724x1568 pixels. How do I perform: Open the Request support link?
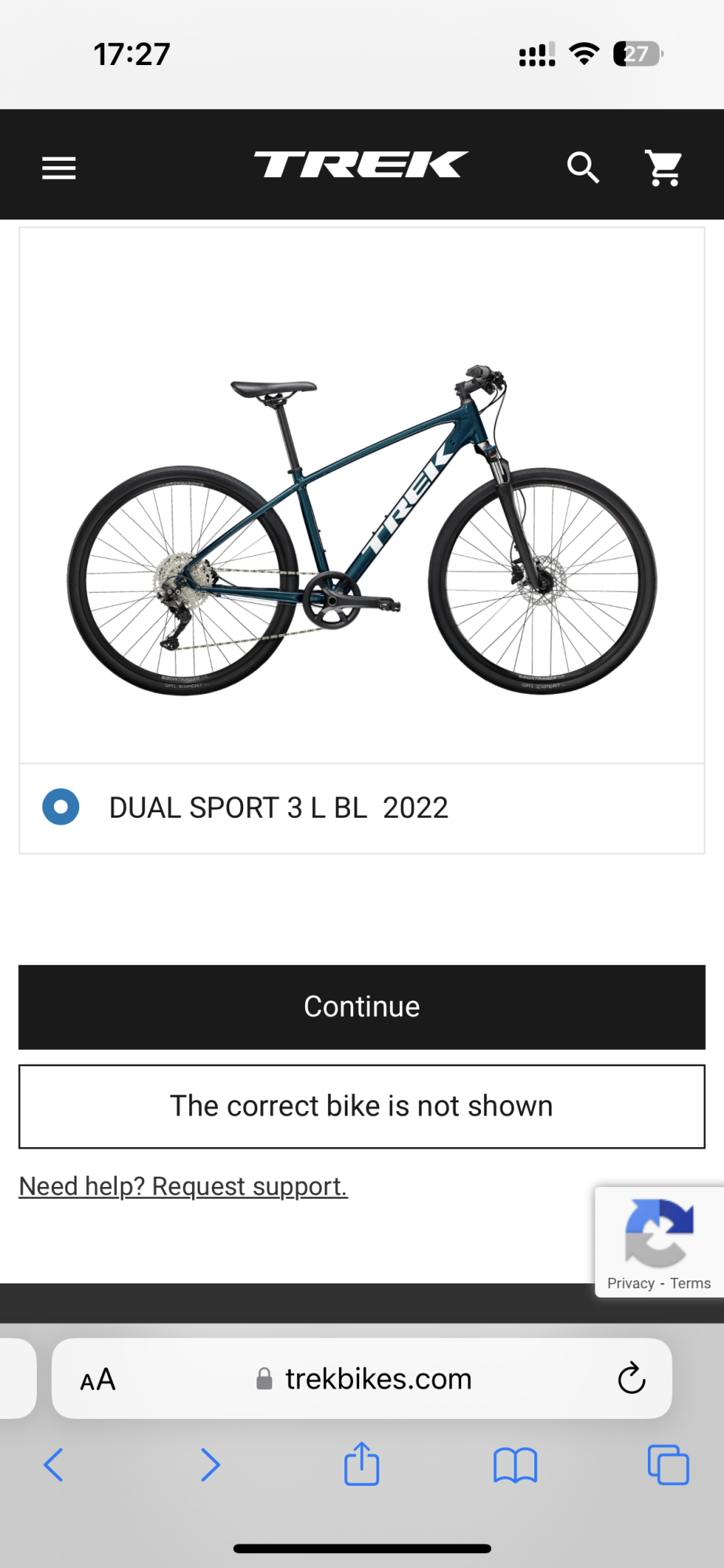[183, 1186]
